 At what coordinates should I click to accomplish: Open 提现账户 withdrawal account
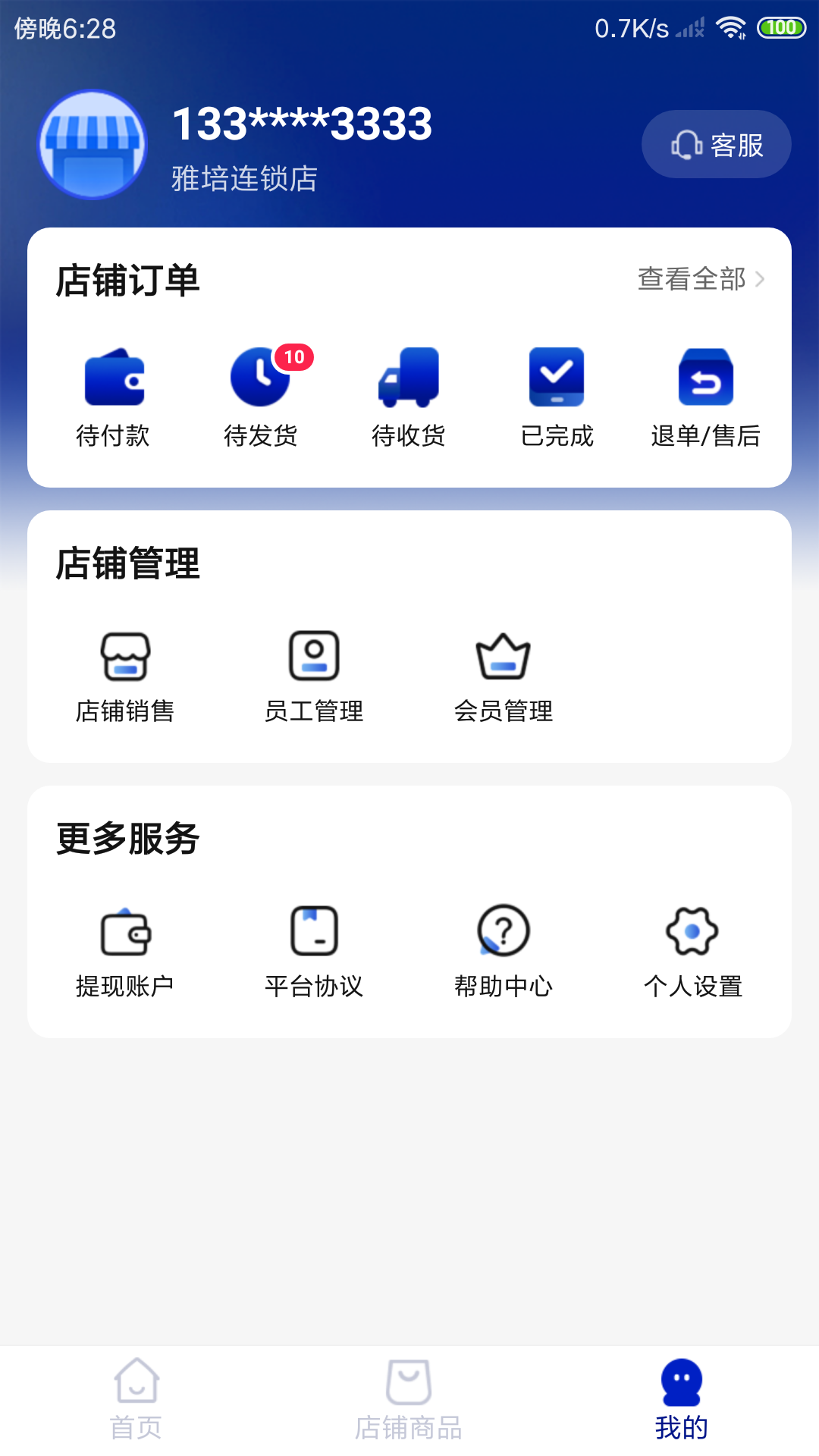point(125,952)
